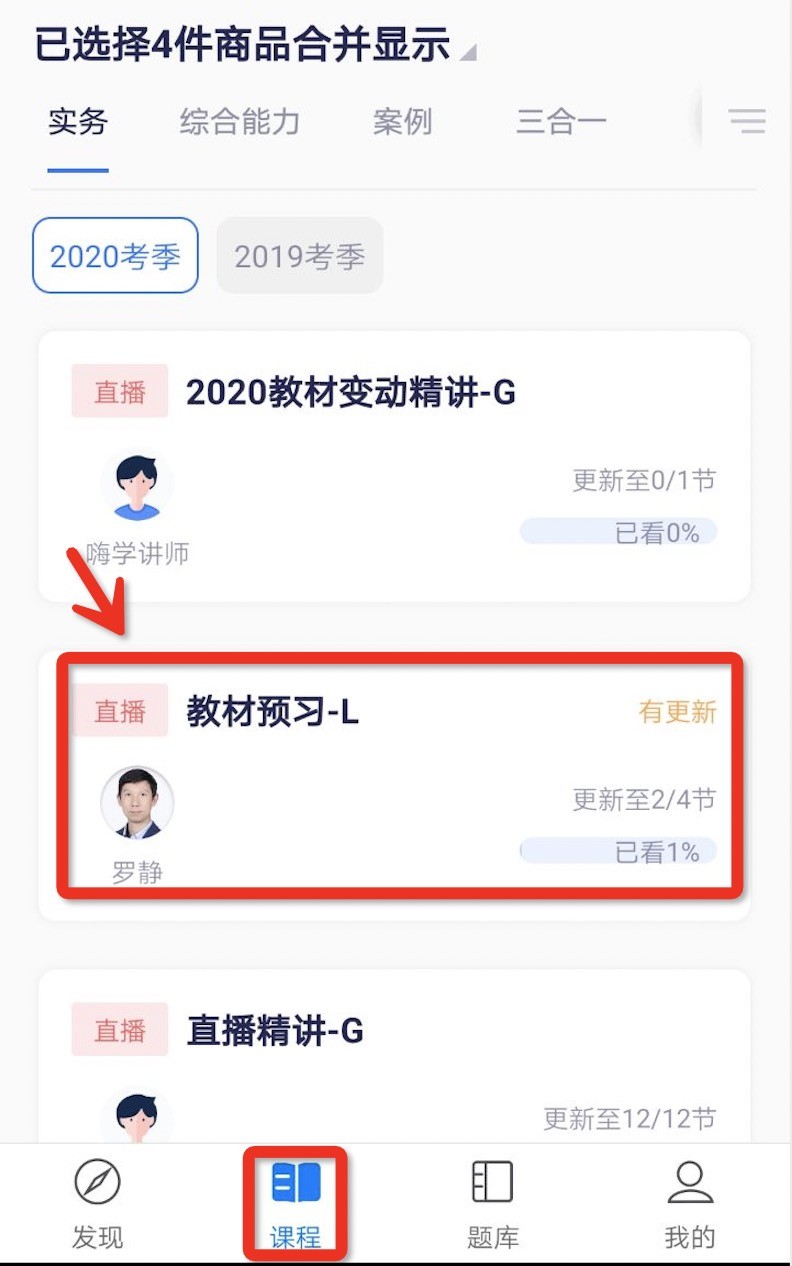This screenshot has width=792, height=1266.
Task: Open the 发现 (Discover) compass icon
Action: click(x=96, y=1199)
